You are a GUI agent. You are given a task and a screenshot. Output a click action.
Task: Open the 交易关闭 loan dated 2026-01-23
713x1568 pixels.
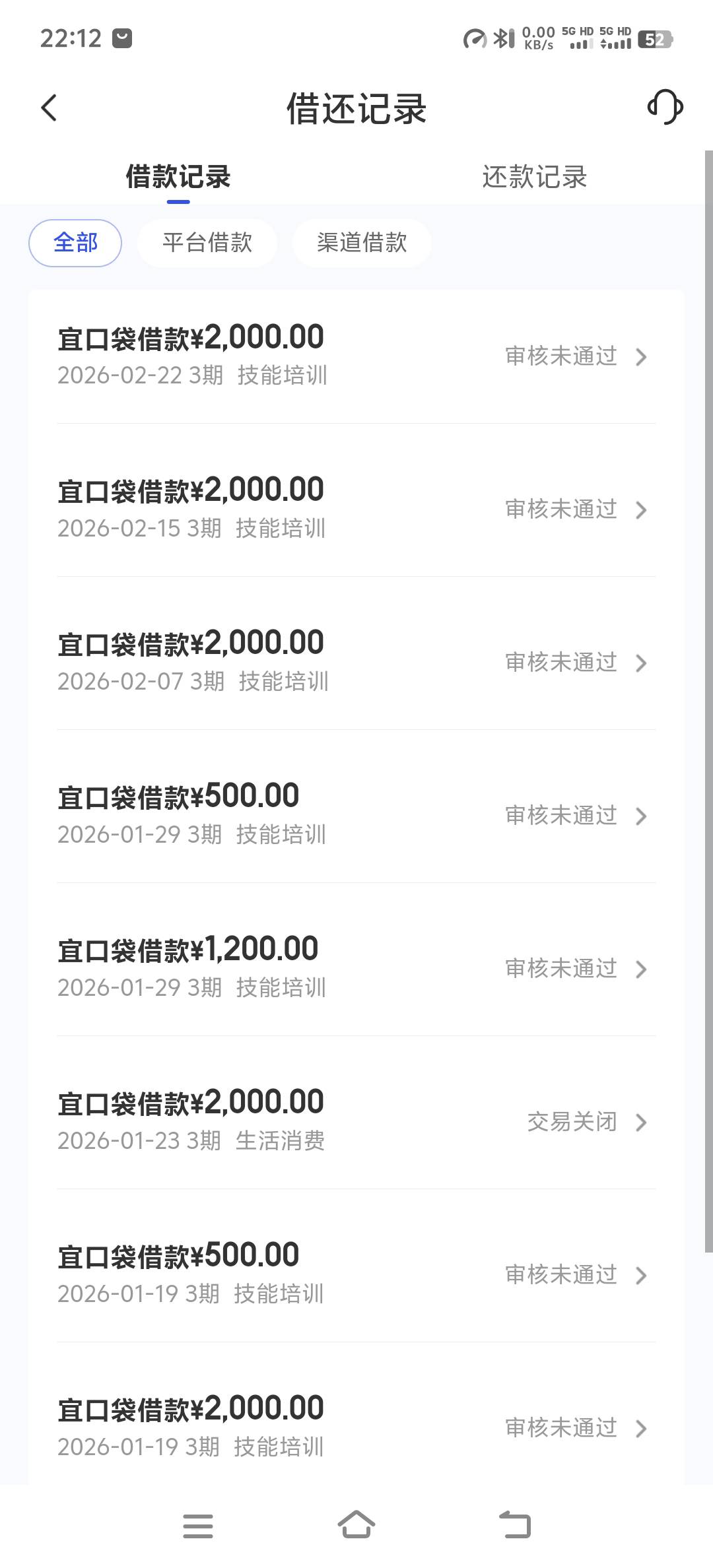click(x=356, y=1121)
